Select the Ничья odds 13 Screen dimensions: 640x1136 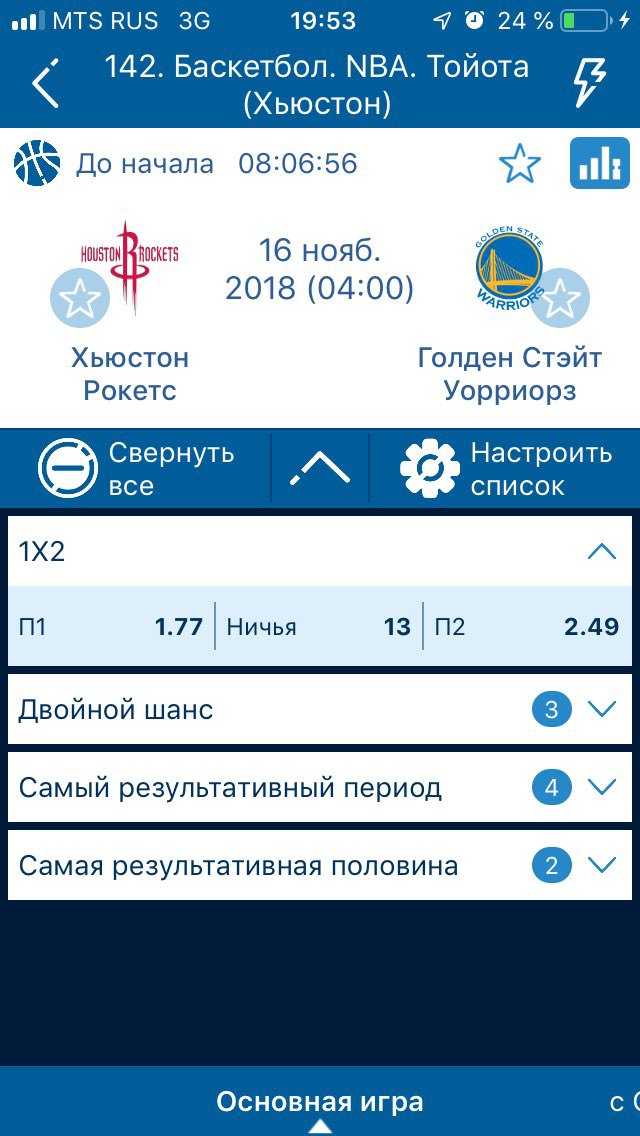tap(319, 627)
